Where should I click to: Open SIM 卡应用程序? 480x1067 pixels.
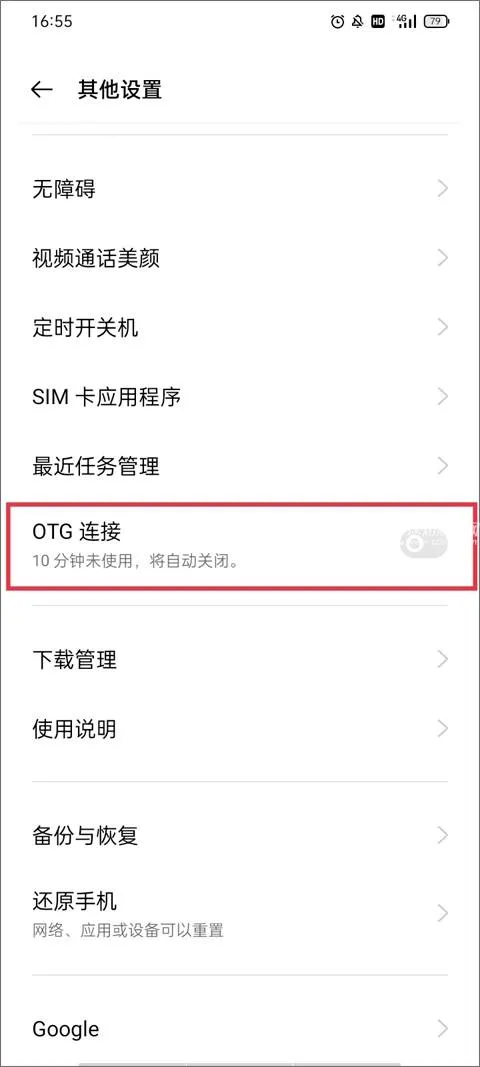click(240, 397)
